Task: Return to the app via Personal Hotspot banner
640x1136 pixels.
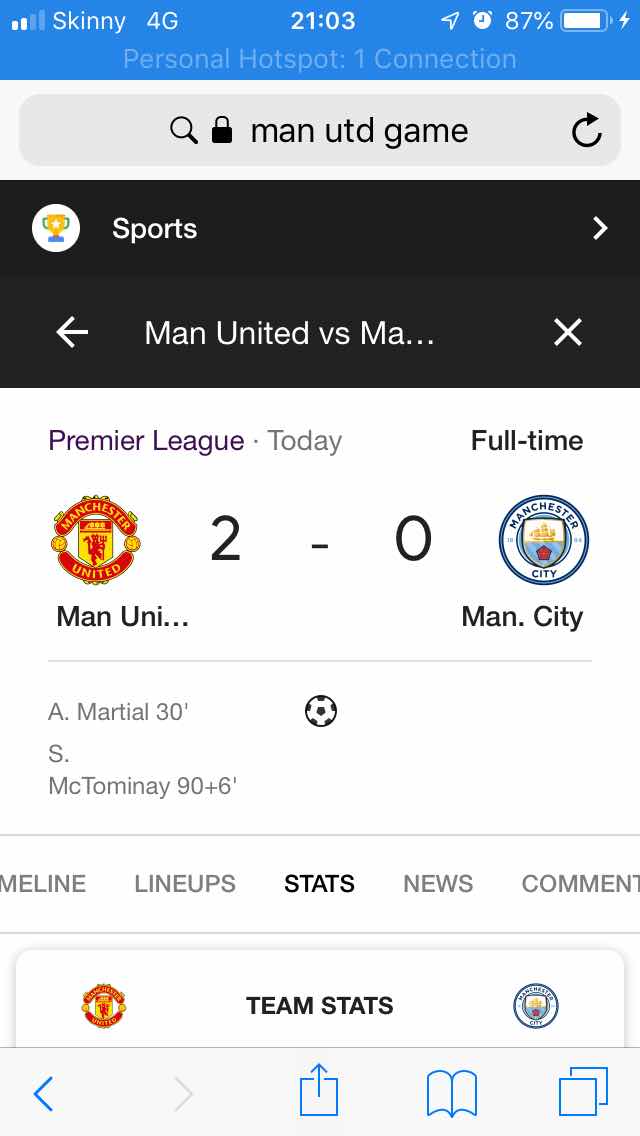Action: (x=320, y=59)
